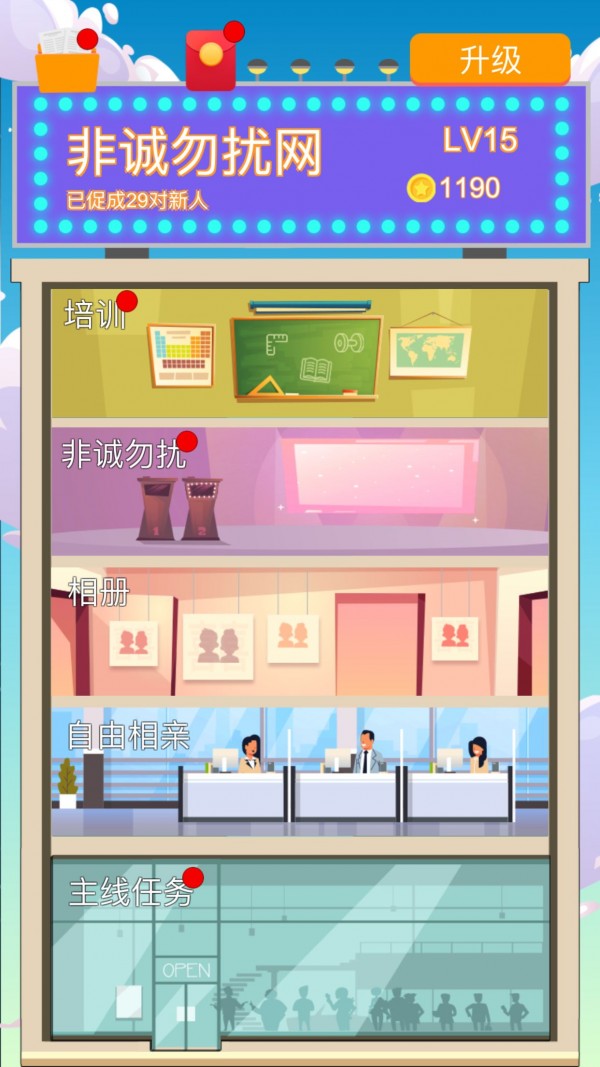
Task: Open the 非诚勿扰 stage floor
Action: (300, 490)
